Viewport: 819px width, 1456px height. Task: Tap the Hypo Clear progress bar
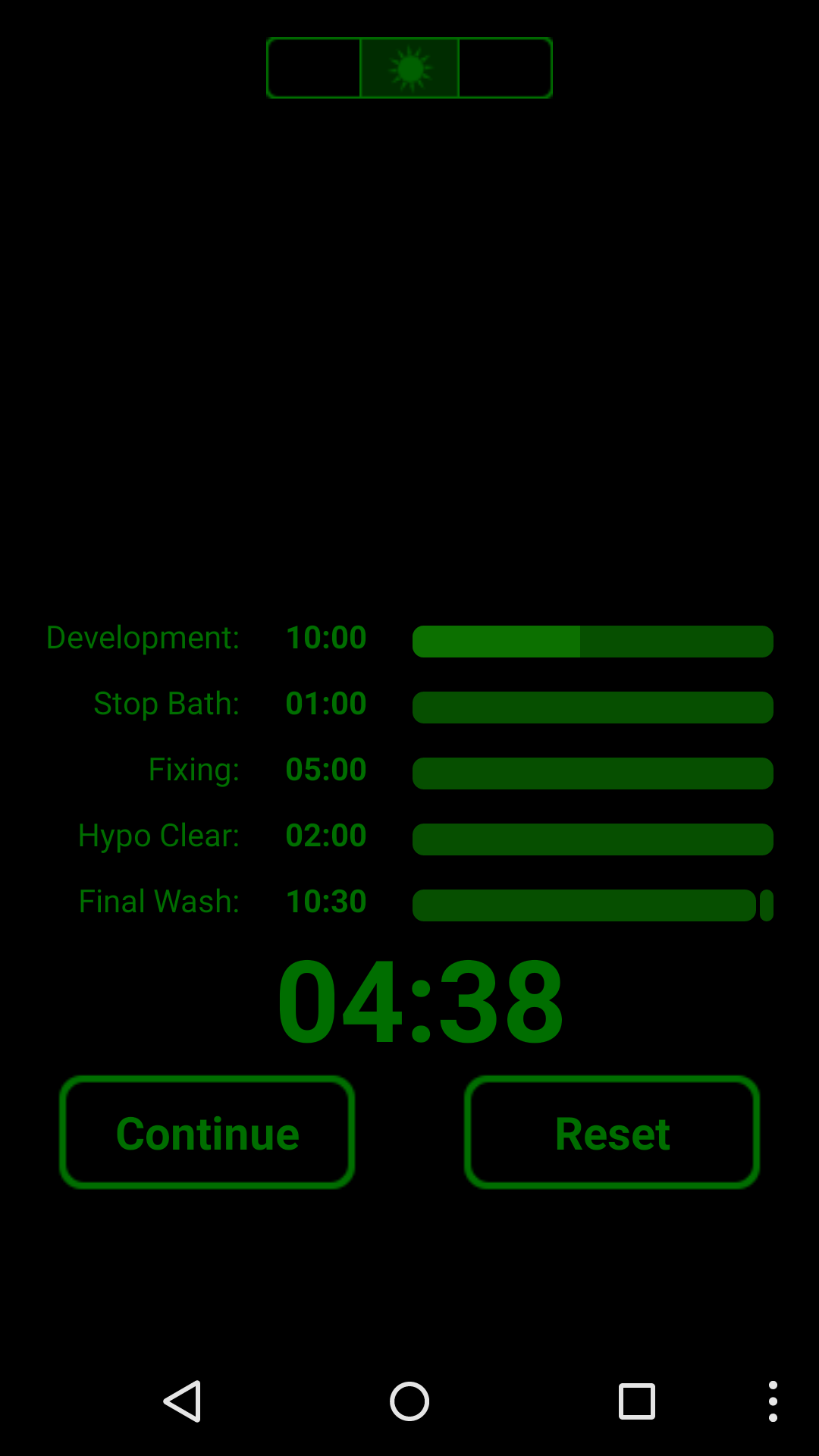click(591, 838)
